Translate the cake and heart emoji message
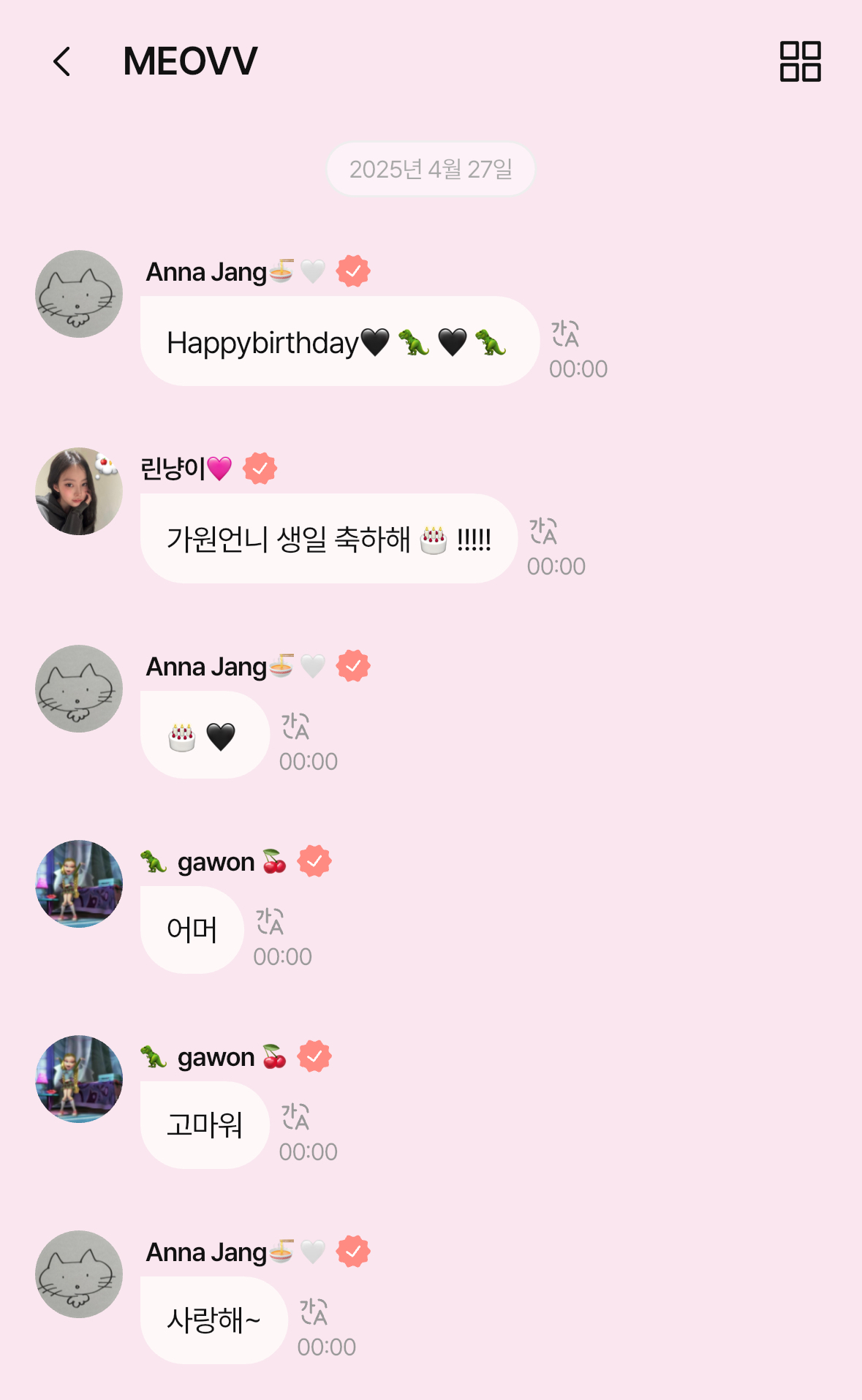 point(295,727)
